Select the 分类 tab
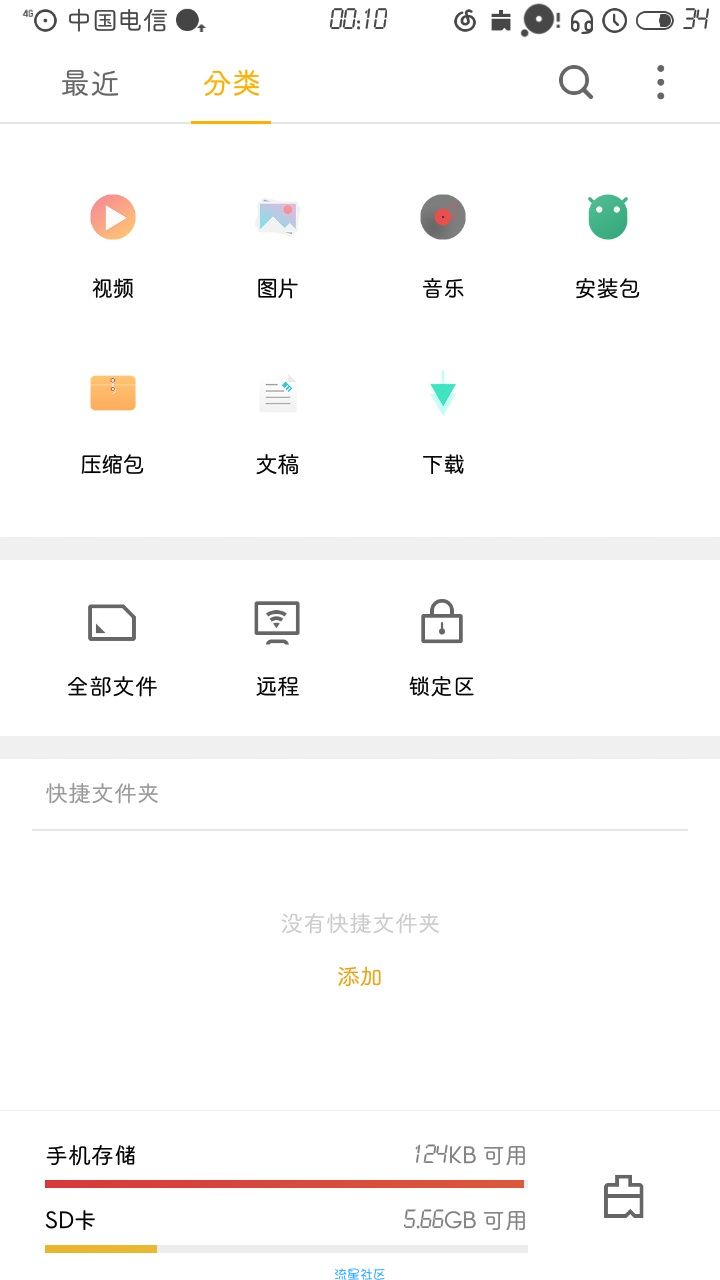Viewport: 720px width, 1280px height. pyautogui.click(x=231, y=84)
